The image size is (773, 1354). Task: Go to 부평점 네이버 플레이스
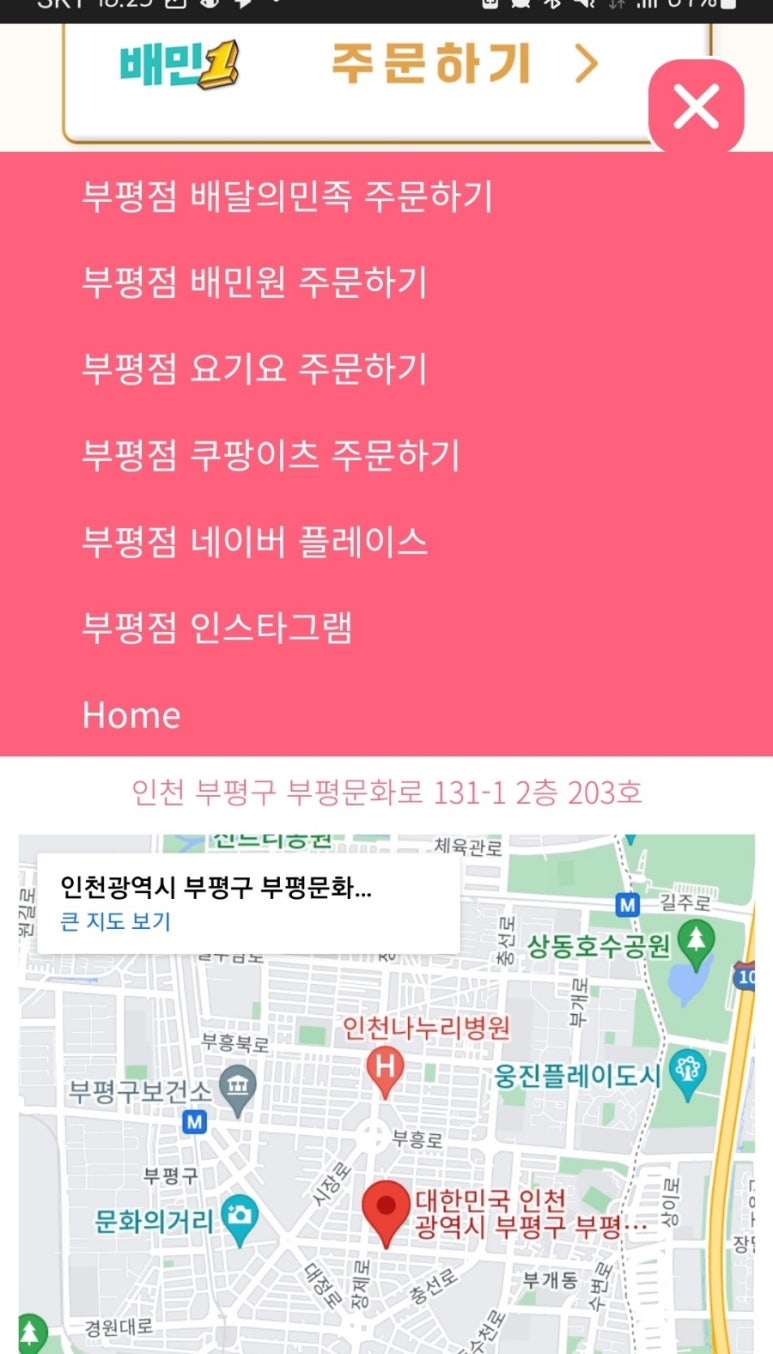tap(254, 542)
